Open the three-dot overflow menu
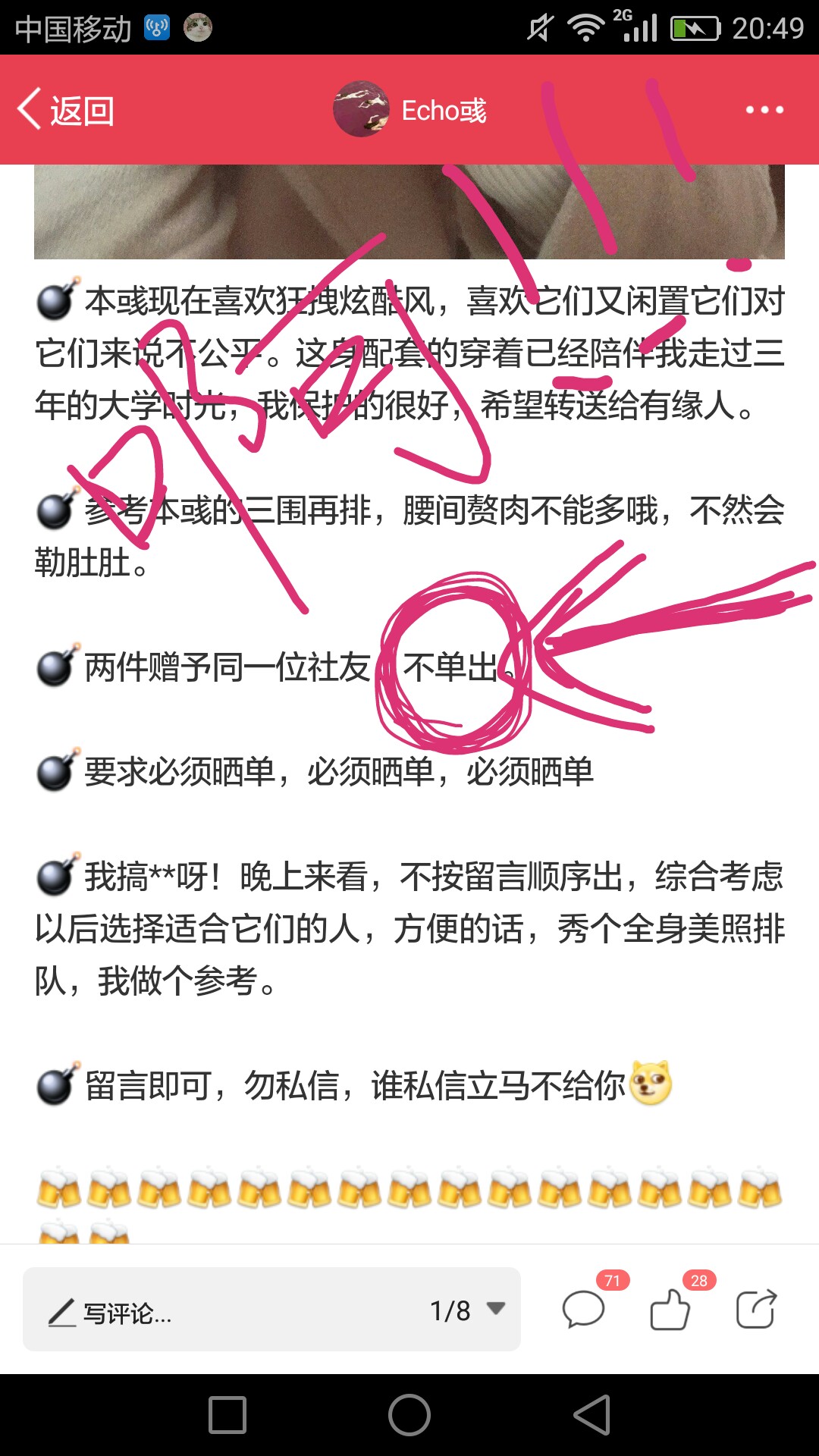Screen dimensions: 819x1456 764,110
